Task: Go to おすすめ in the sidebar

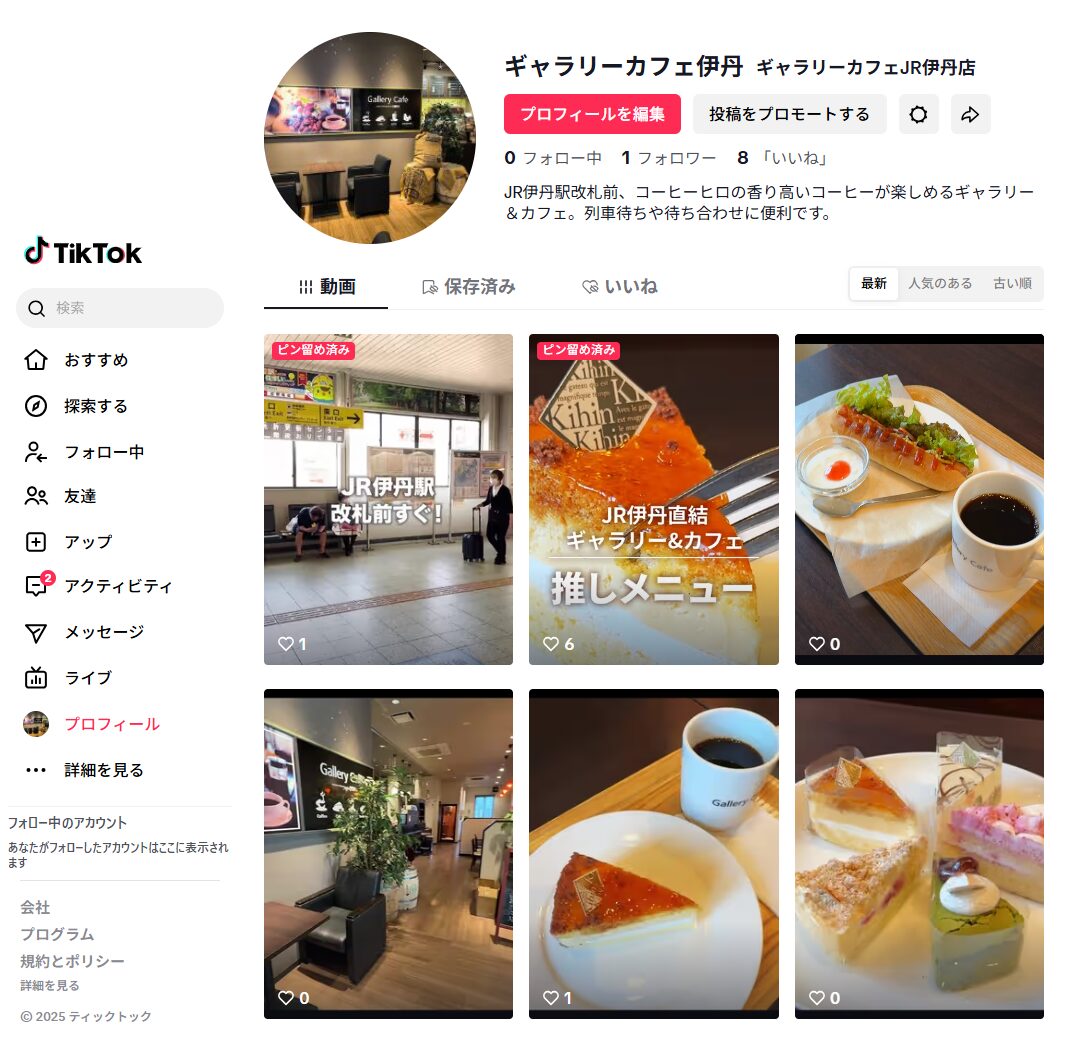Action: 96,360
